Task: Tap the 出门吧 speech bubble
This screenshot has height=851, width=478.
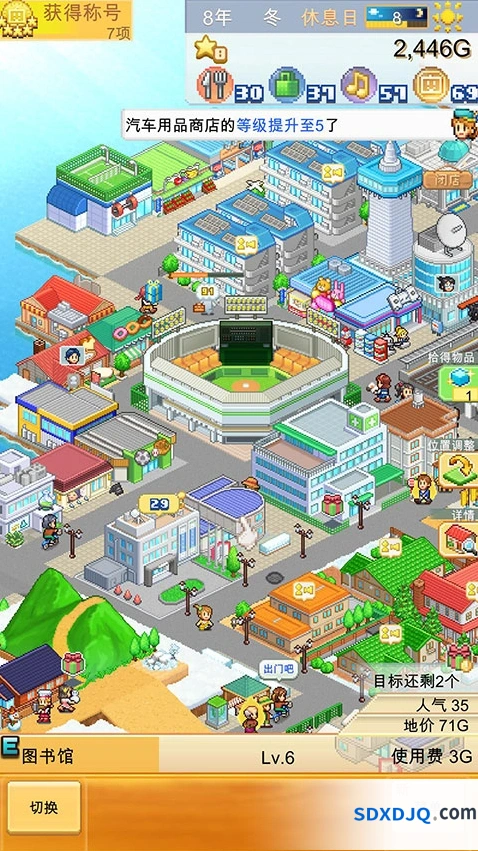Action: (x=278, y=669)
